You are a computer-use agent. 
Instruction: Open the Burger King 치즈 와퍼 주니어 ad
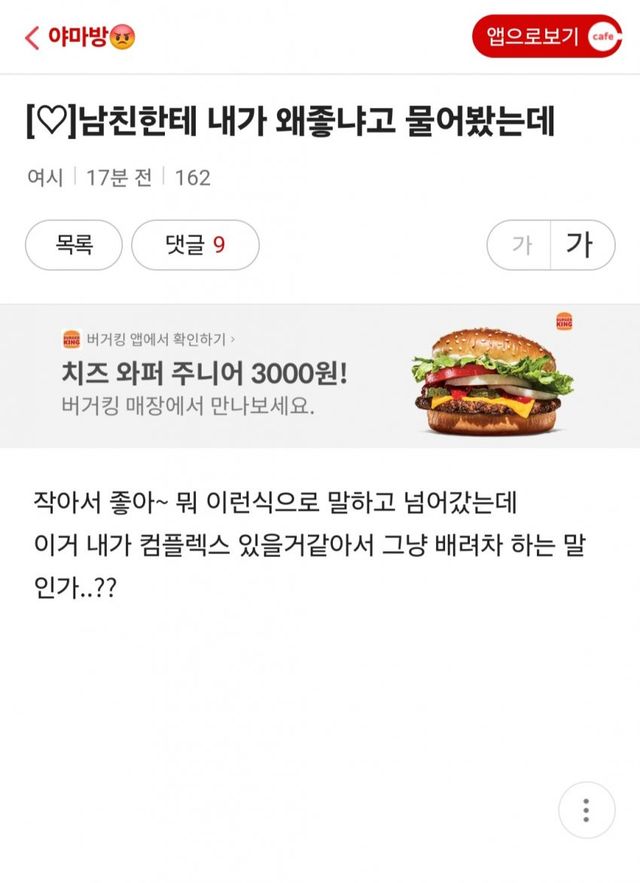coord(320,376)
